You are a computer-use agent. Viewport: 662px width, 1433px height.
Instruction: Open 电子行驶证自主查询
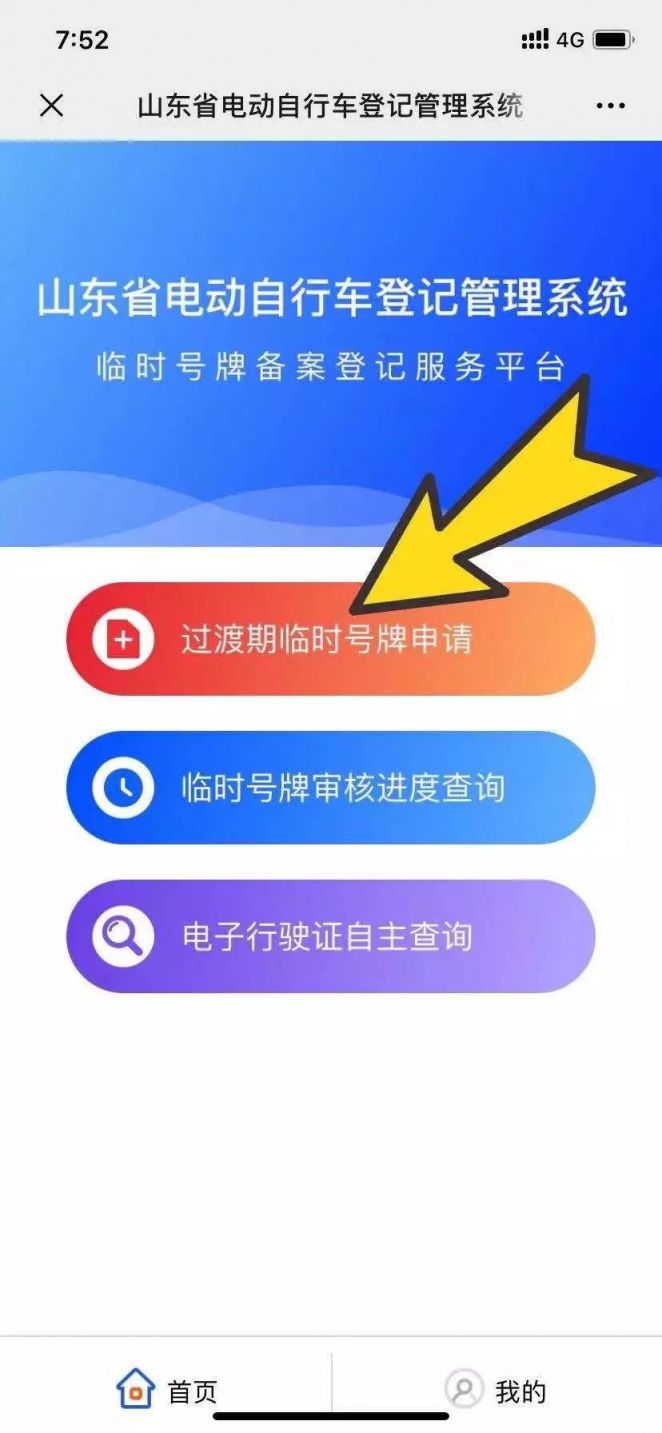click(x=330, y=937)
